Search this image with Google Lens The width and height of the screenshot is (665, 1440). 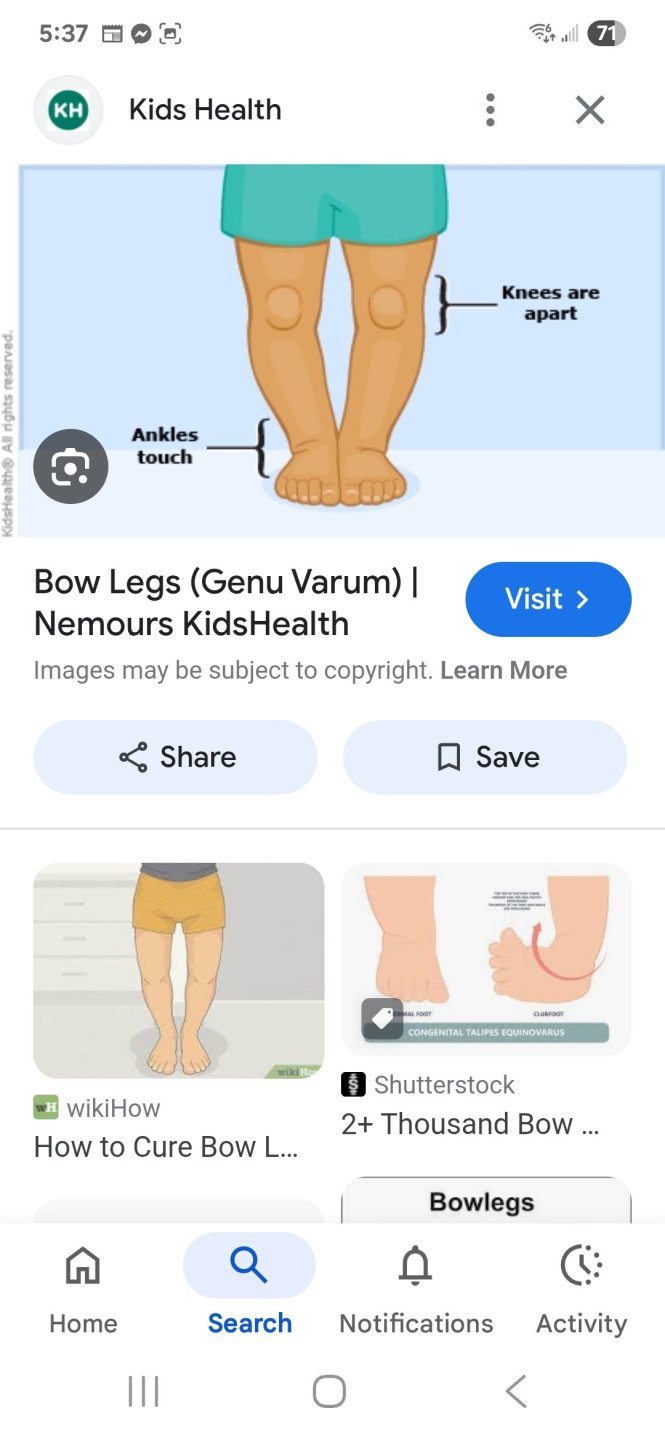point(70,466)
